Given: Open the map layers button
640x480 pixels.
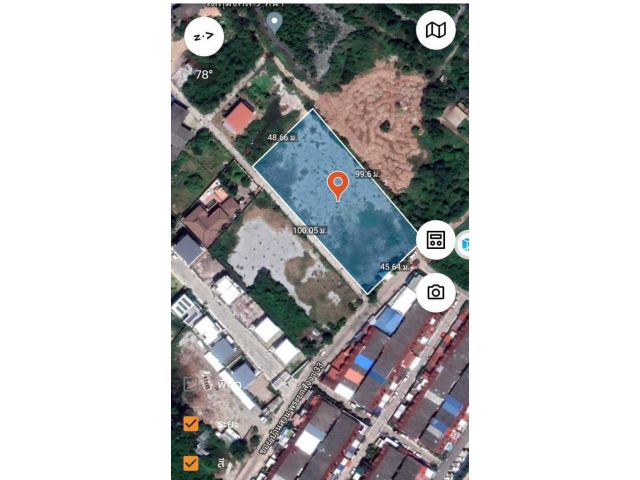Looking at the screenshot, I should [436, 30].
